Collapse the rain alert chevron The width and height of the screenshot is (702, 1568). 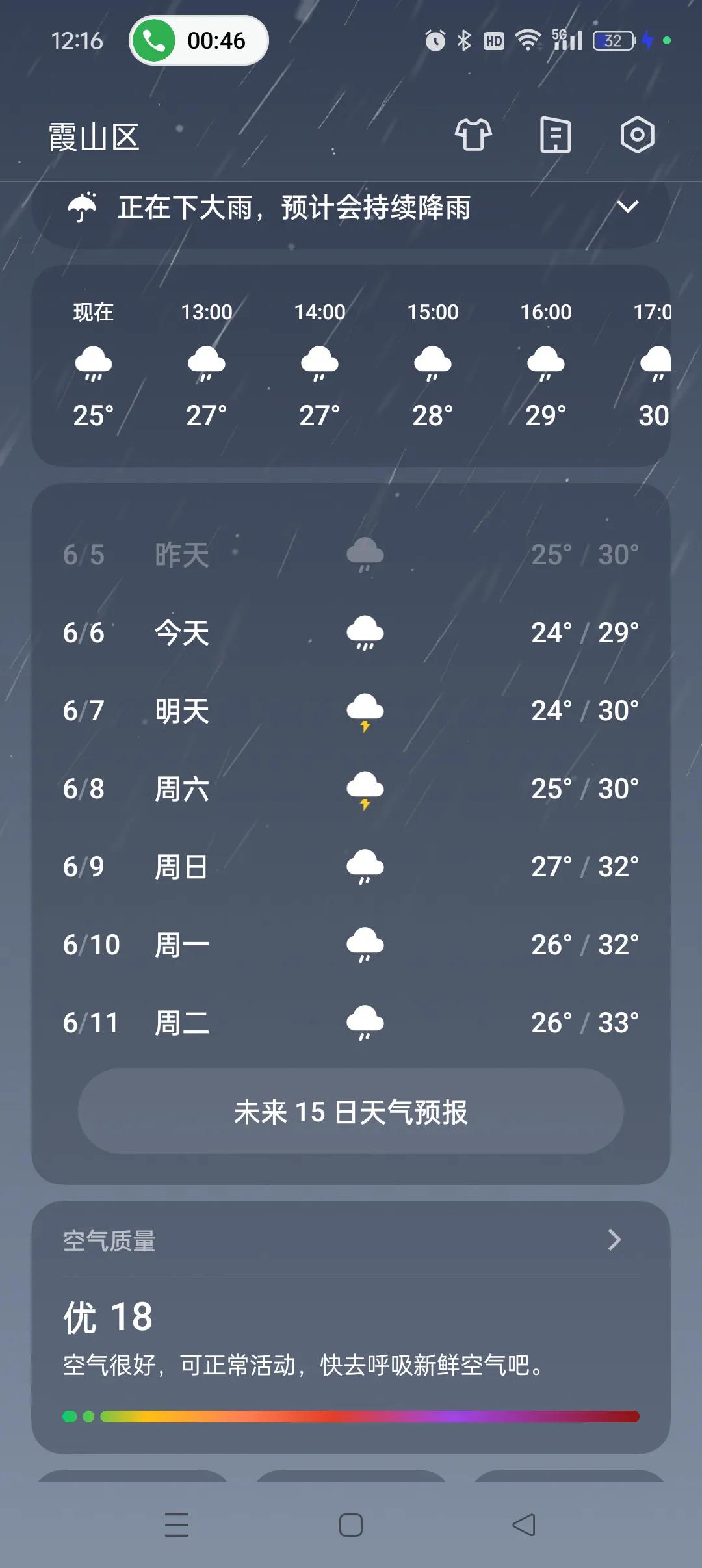tap(627, 208)
